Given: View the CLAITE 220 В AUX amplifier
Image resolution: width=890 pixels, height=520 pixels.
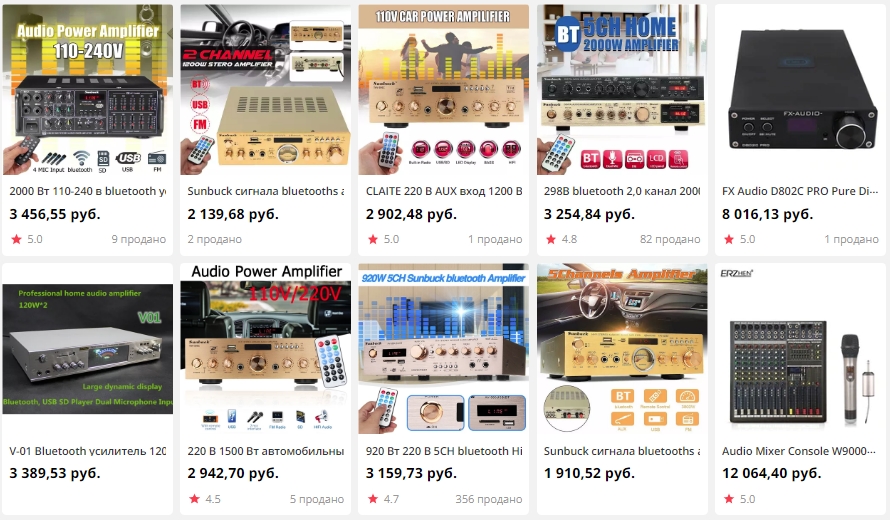Looking at the screenshot, I should pyautogui.click(x=443, y=191).
